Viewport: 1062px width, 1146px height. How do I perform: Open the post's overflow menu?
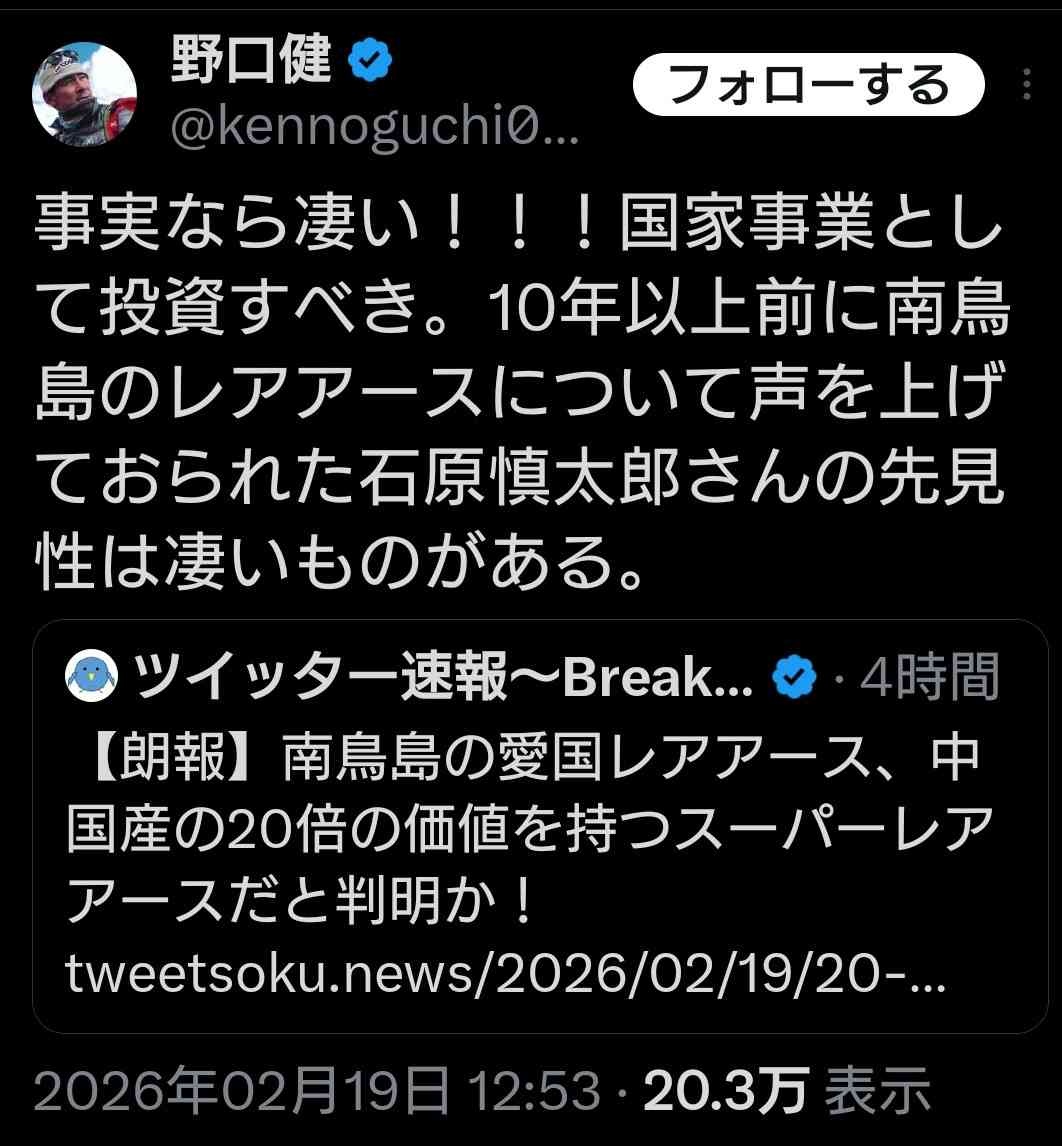[x=1027, y=86]
